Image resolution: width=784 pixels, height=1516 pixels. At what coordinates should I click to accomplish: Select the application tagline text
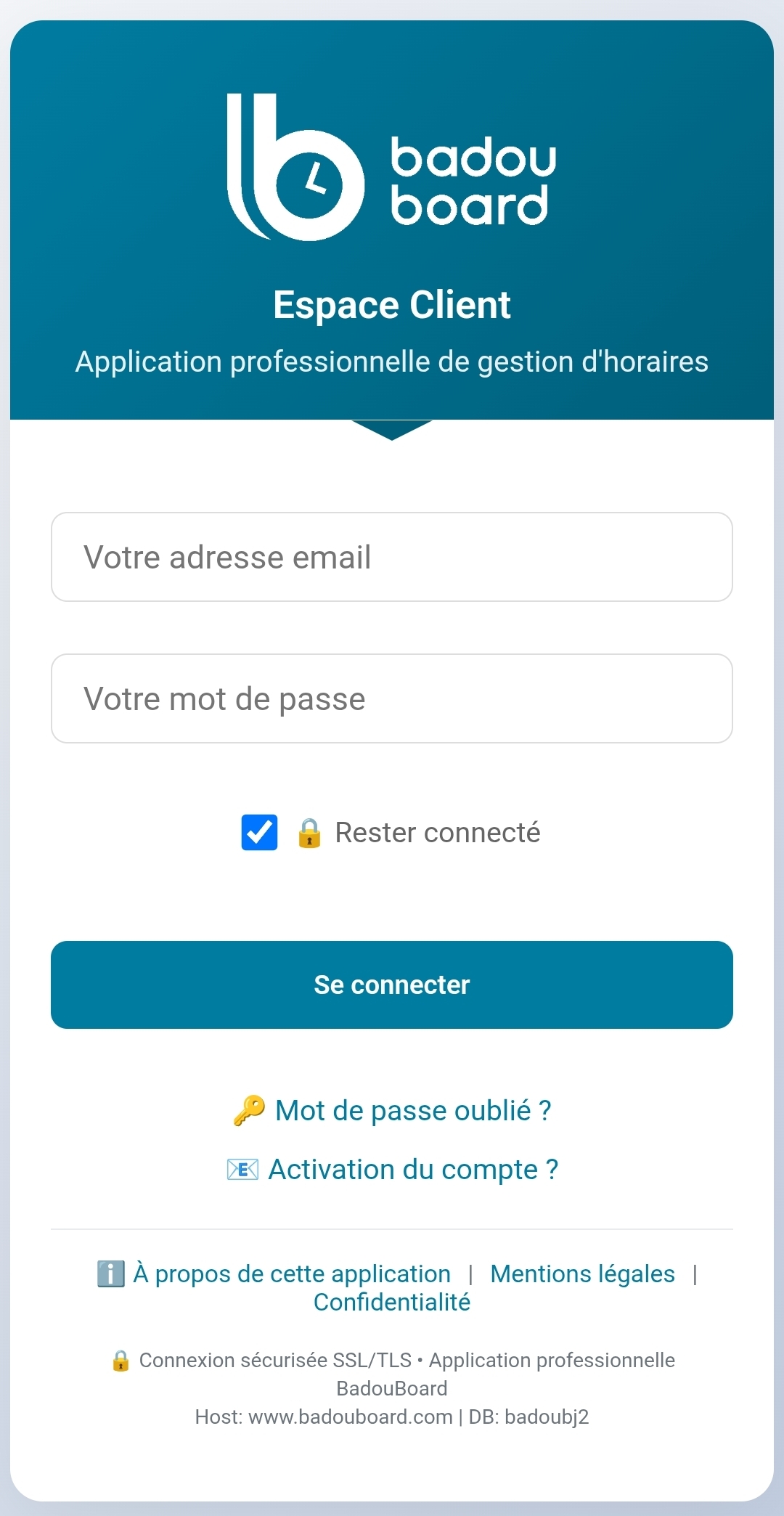(x=392, y=361)
